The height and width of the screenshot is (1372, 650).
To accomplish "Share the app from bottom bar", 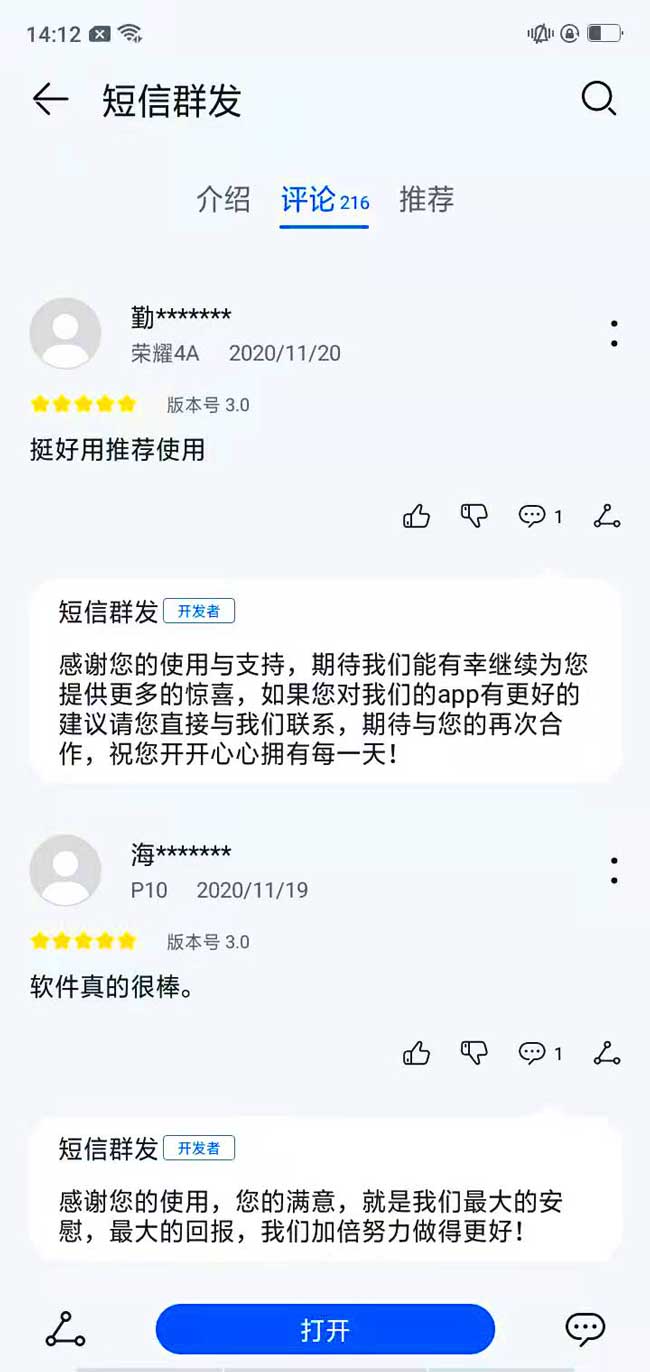I will tap(65, 1329).
